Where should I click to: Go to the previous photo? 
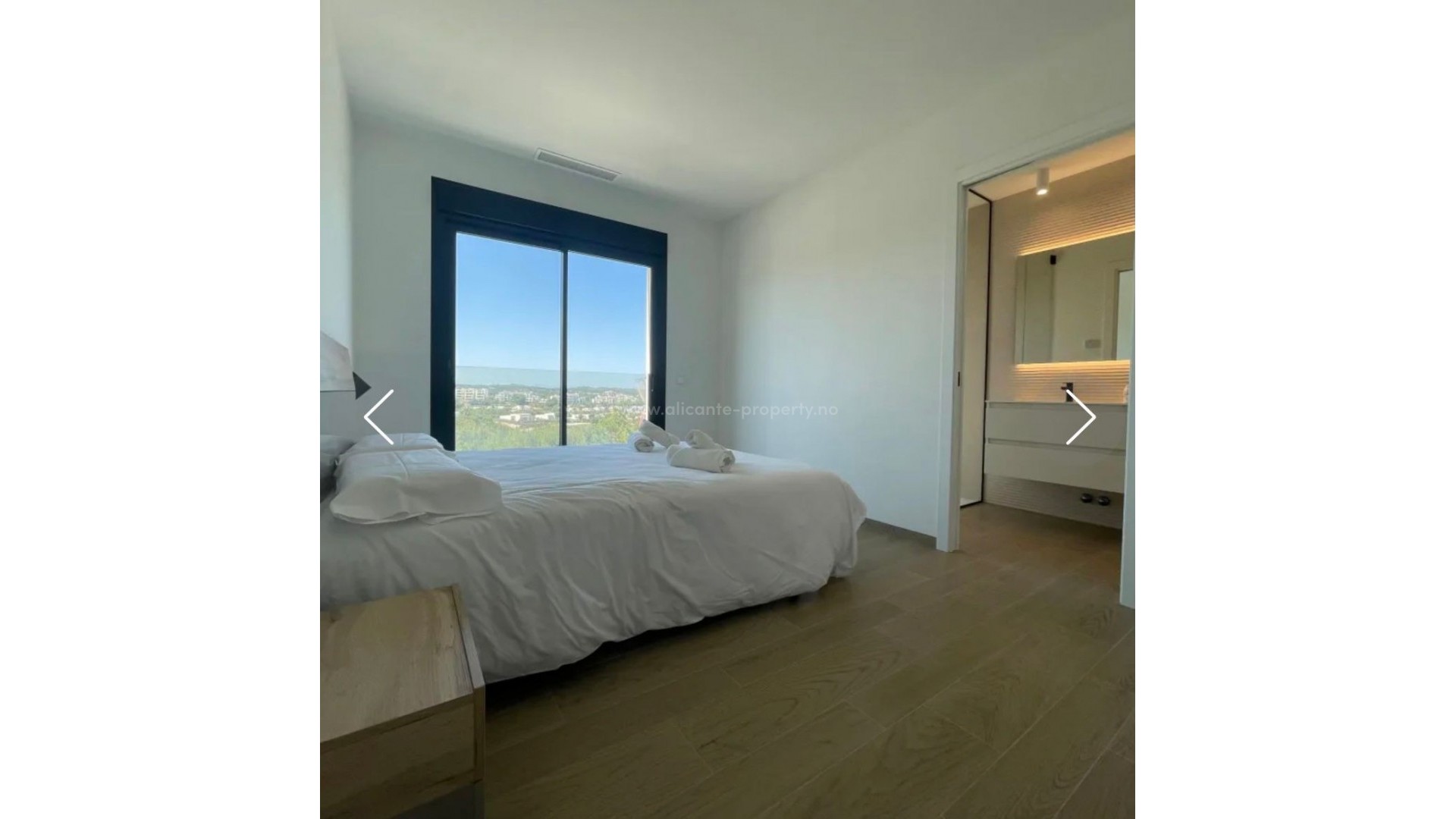pyautogui.click(x=379, y=417)
